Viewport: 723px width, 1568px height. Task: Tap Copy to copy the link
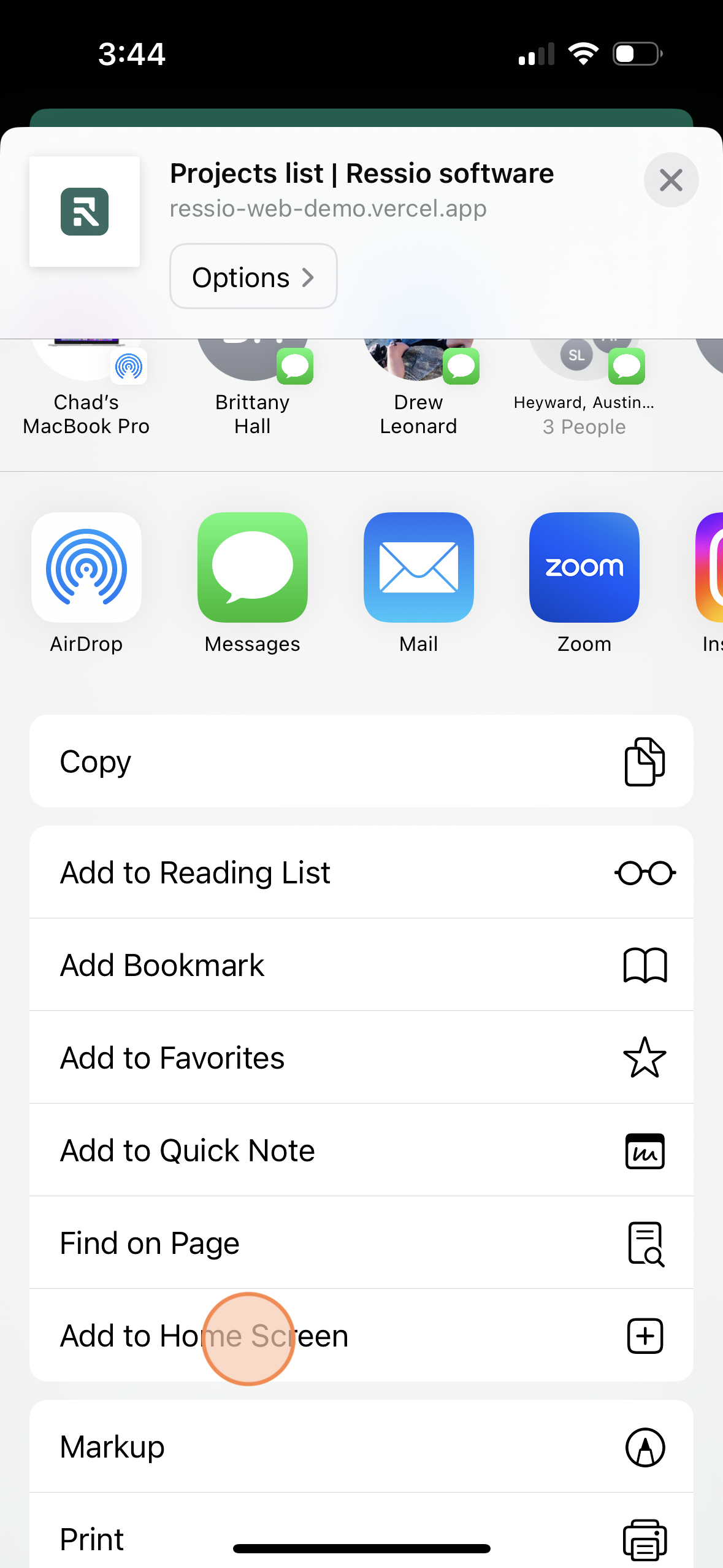click(x=361, y=761)
